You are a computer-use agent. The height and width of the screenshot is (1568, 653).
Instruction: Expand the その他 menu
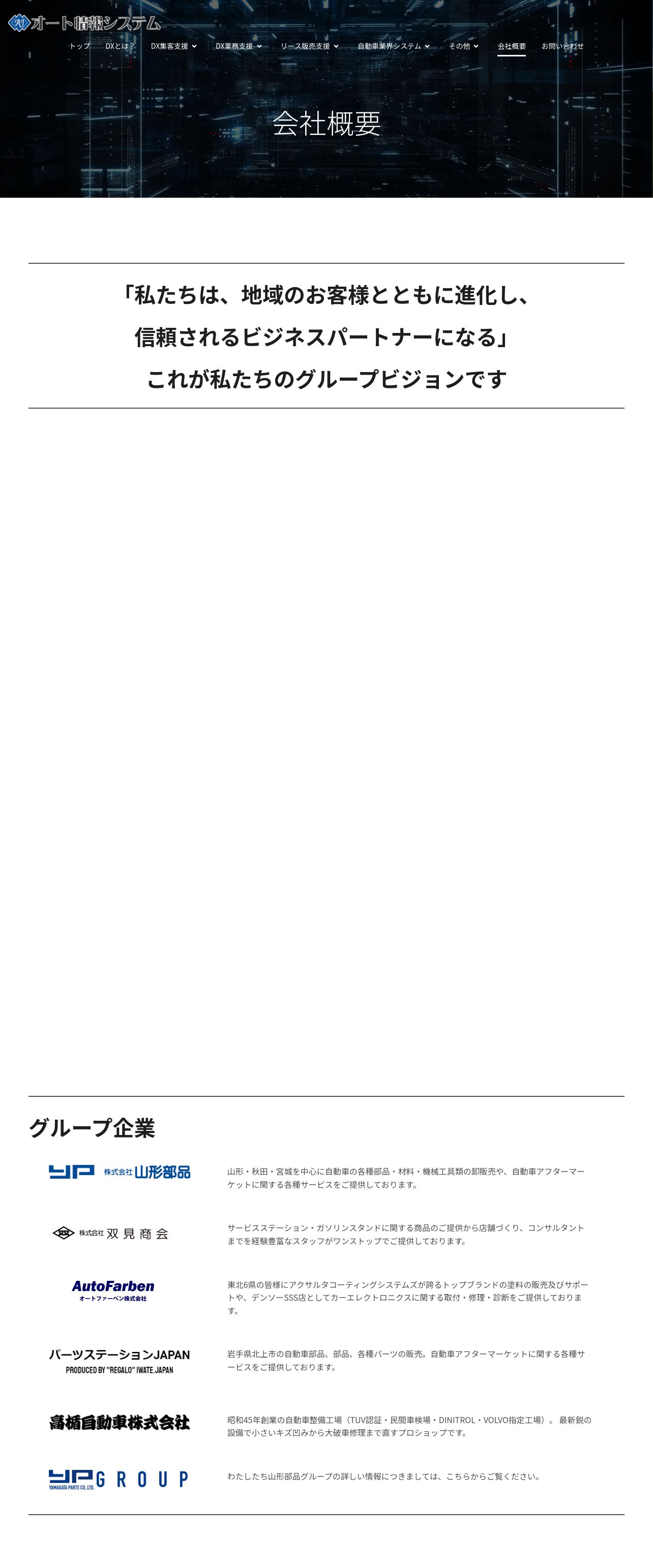463,46
